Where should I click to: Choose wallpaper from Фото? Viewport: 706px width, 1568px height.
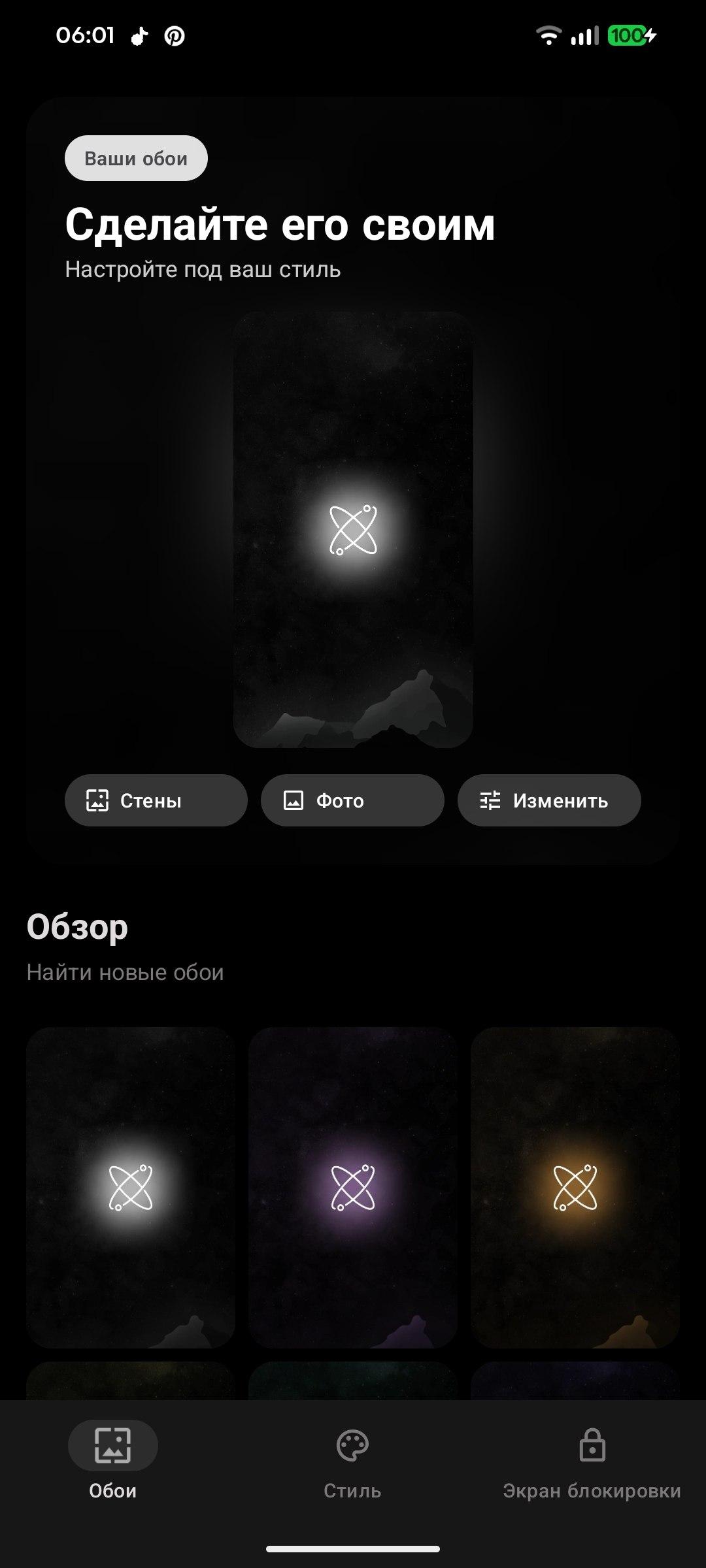coord(352,800)
